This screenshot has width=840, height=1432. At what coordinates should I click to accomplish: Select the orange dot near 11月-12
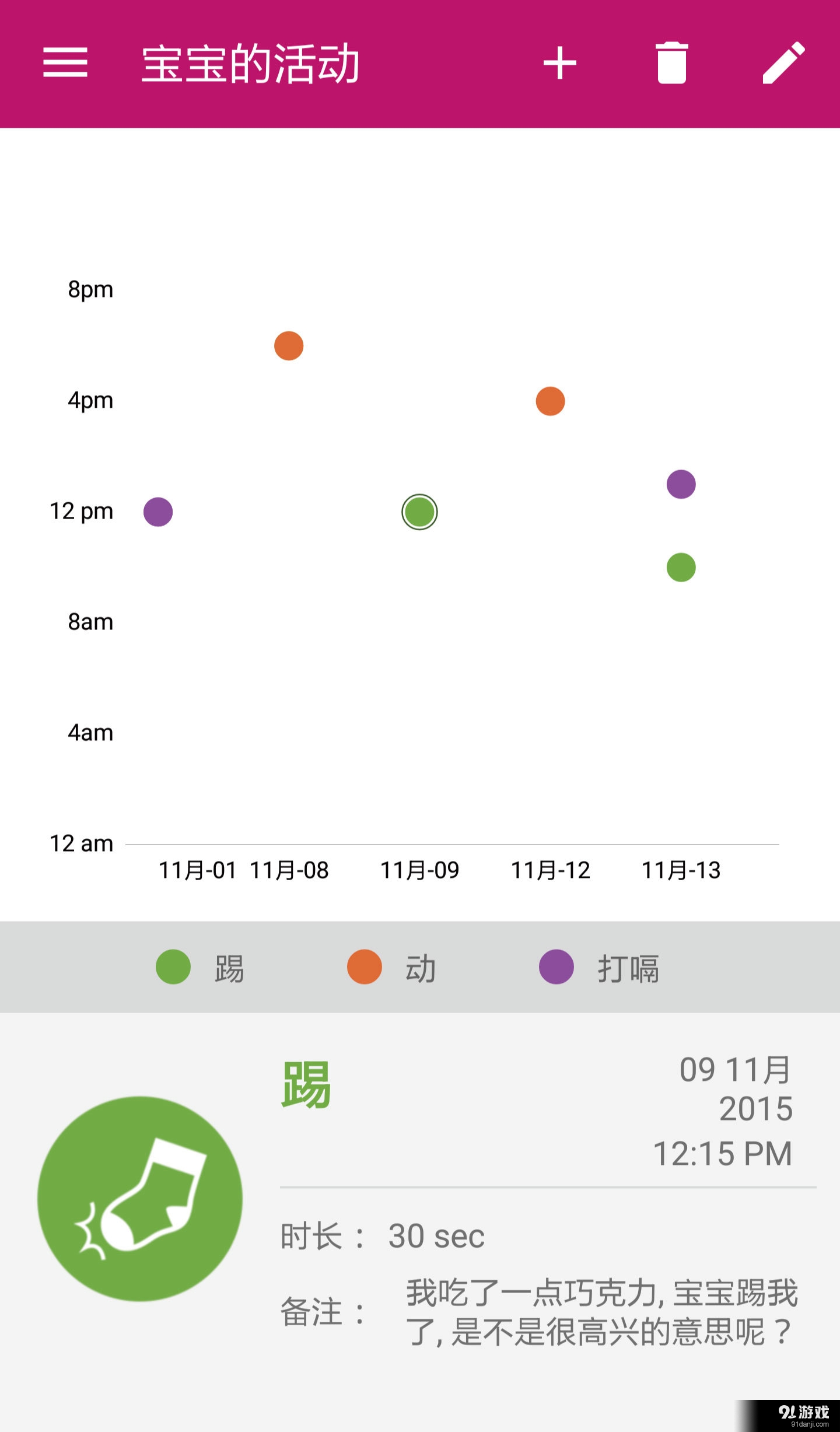click(x=549, y=401)
